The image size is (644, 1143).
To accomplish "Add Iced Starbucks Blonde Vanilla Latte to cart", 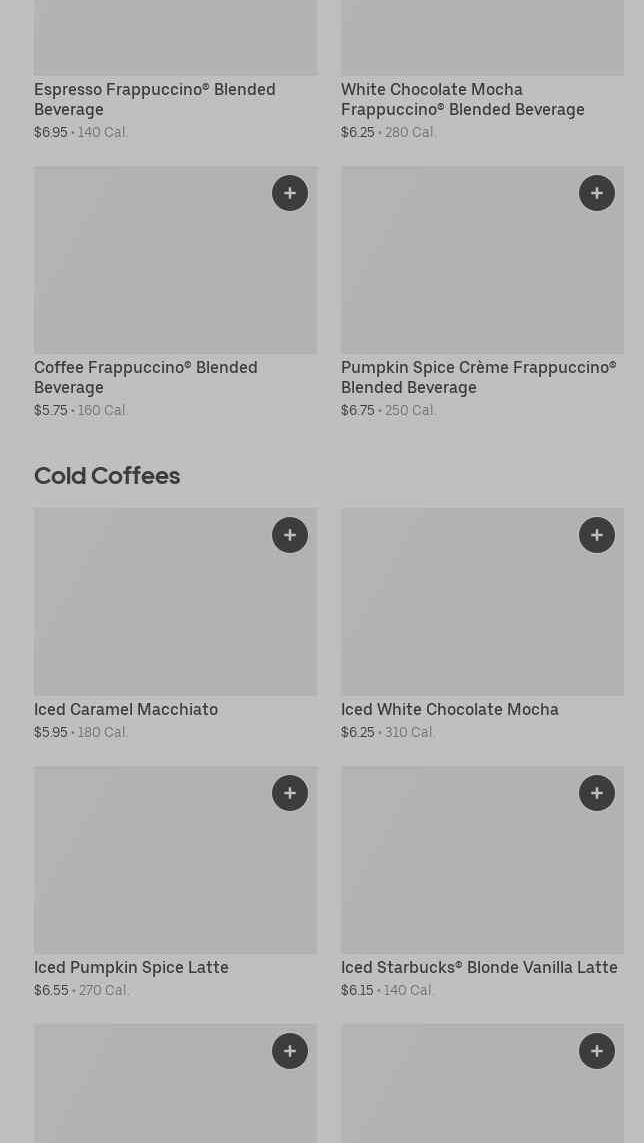I will pos(597,793).
